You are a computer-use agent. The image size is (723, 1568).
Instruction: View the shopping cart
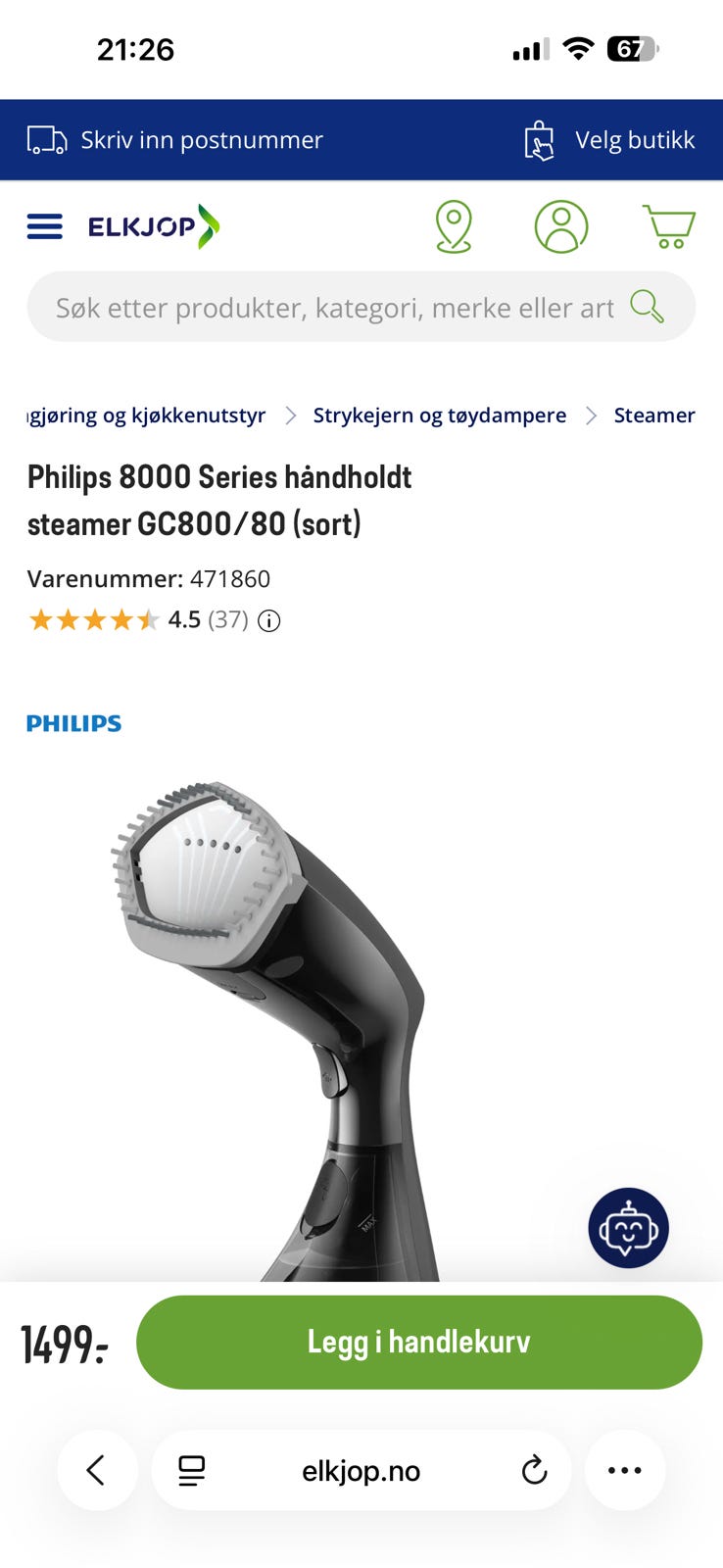pyautogui.click(x=669, y=226)
